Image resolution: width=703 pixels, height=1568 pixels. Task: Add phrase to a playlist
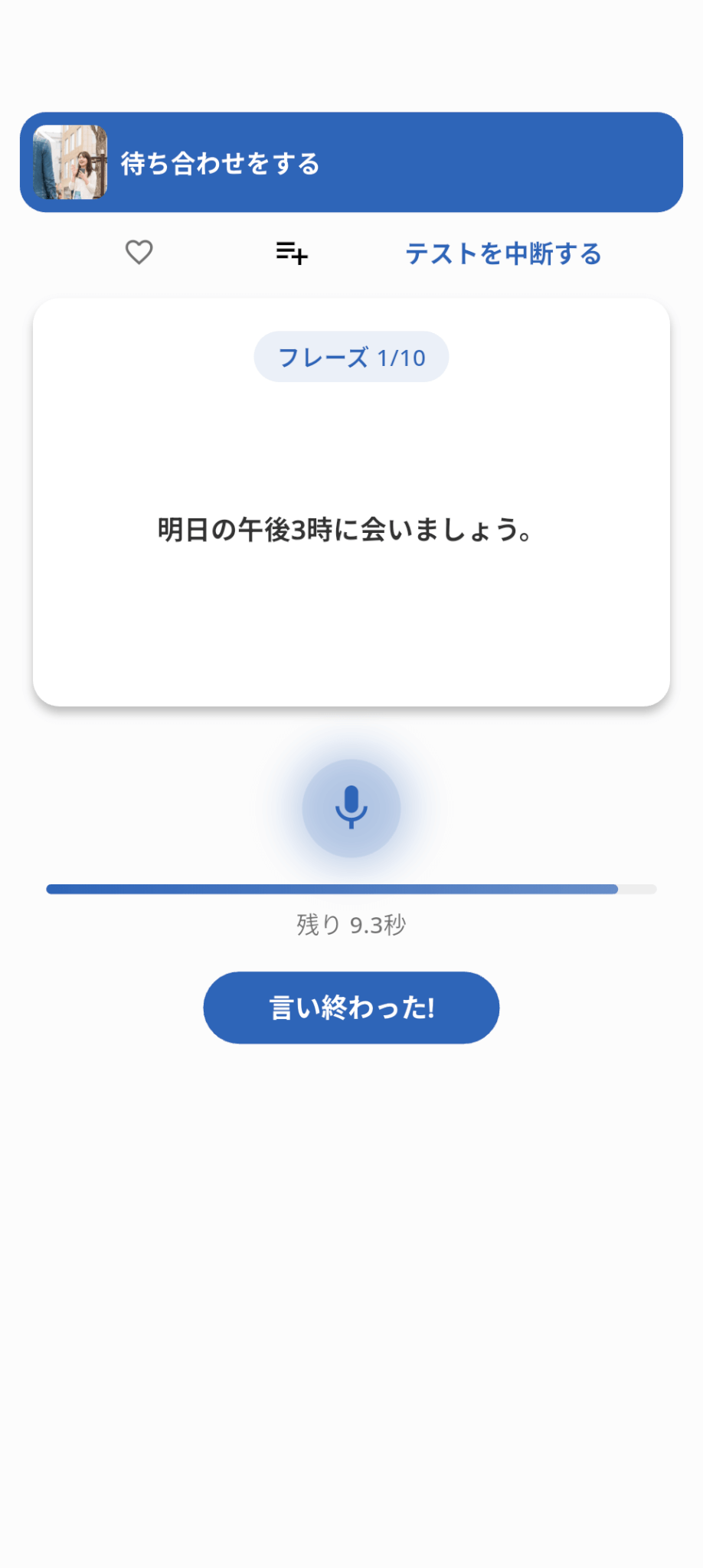pos(292,253)
